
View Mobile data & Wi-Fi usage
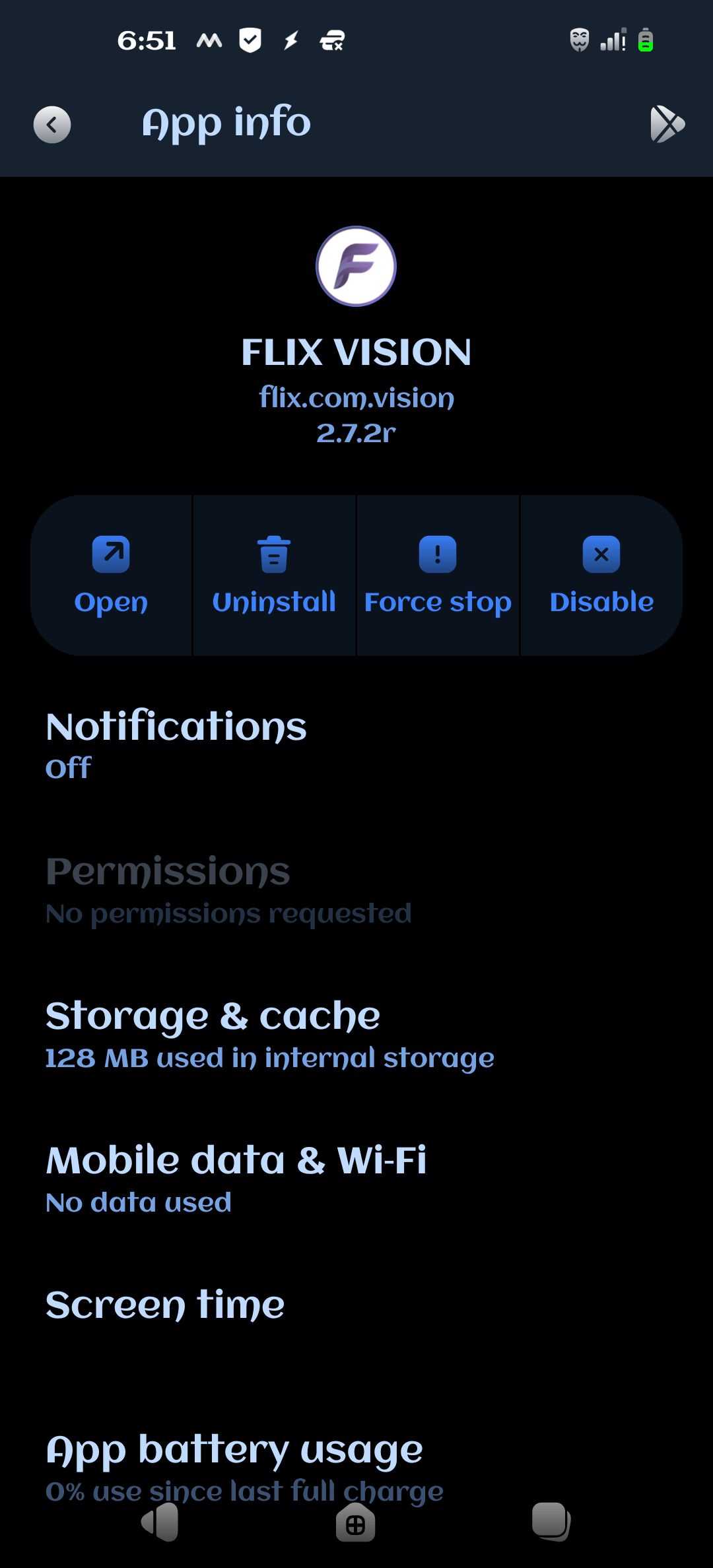click(236, 1178)
